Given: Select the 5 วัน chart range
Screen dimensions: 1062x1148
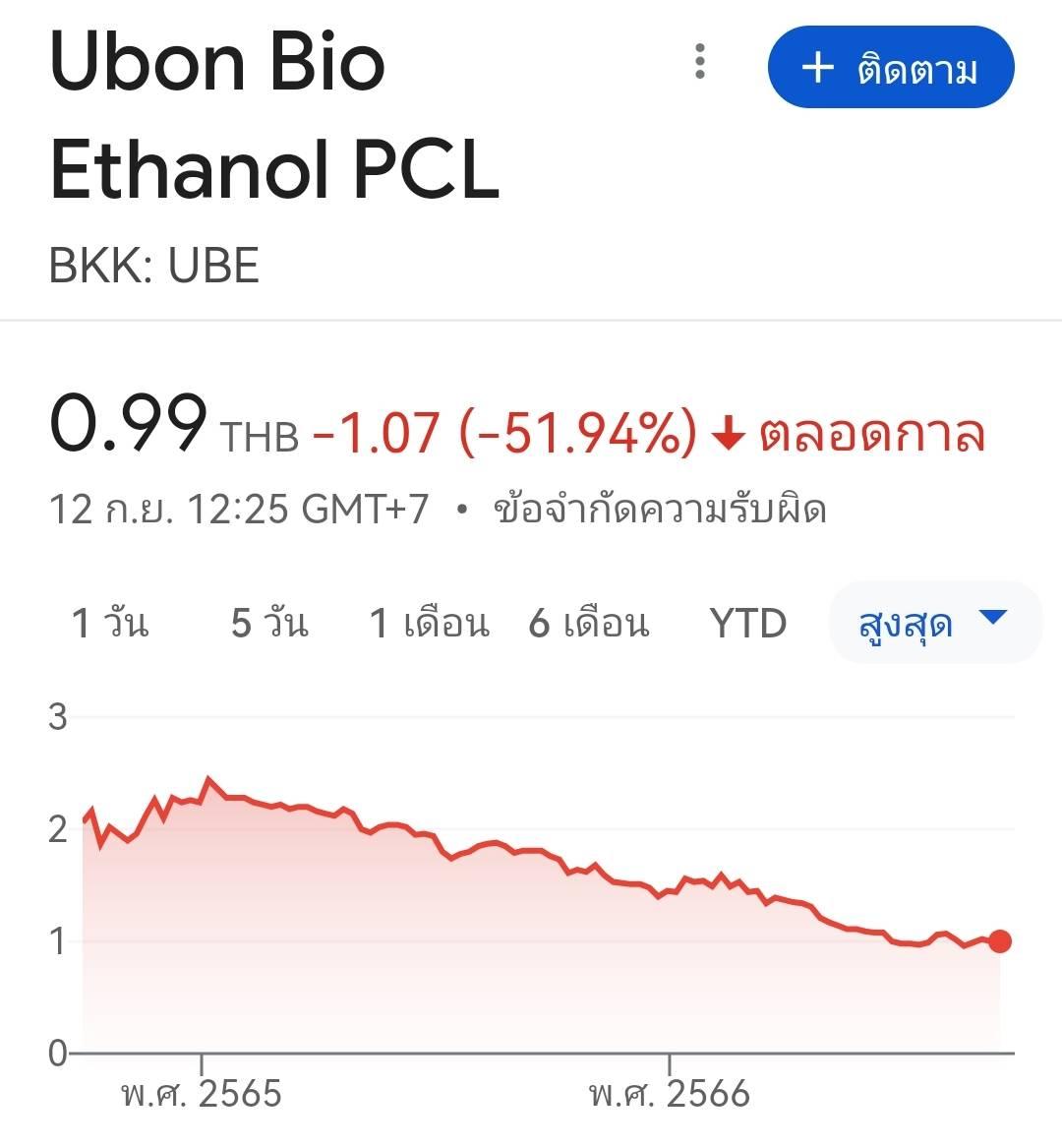Looking at the screenshot, I should (x=269, y=623).
